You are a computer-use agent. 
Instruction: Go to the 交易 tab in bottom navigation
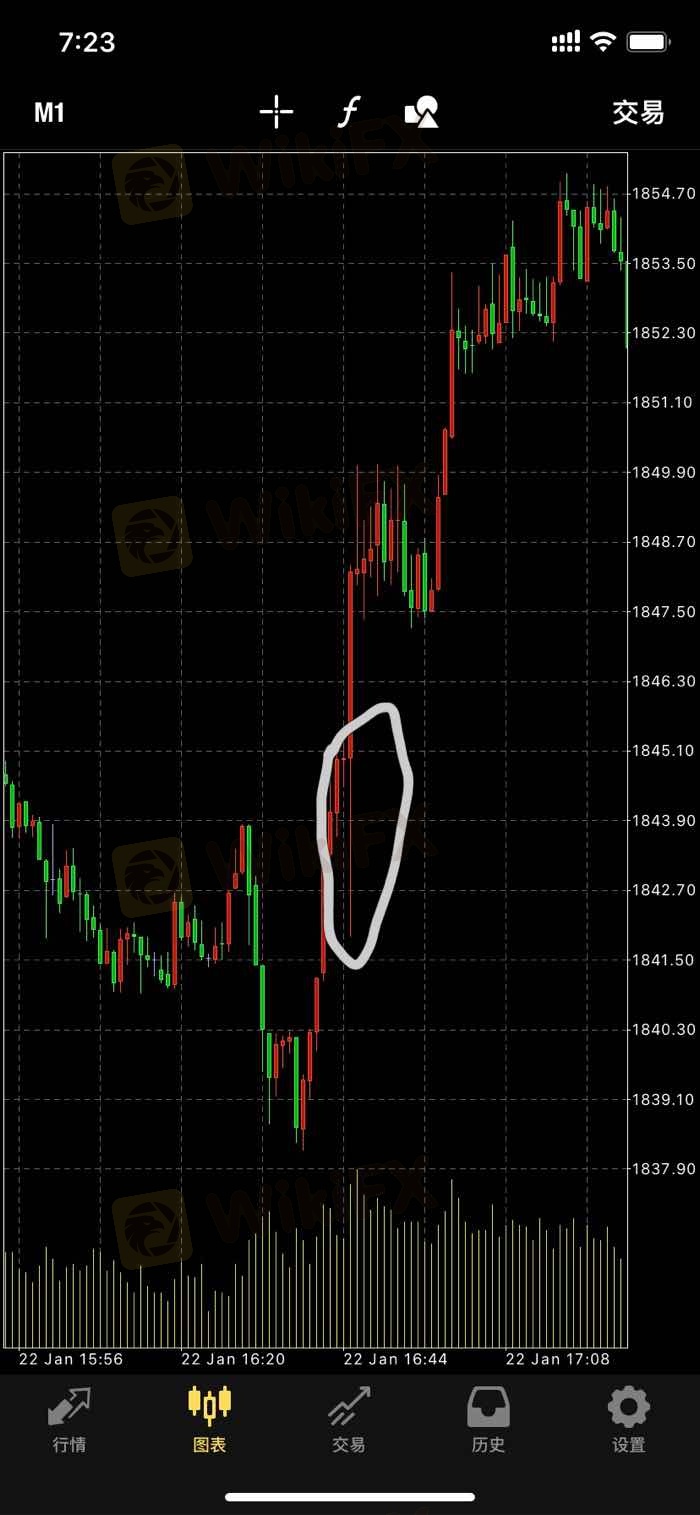pos(349,1420)
